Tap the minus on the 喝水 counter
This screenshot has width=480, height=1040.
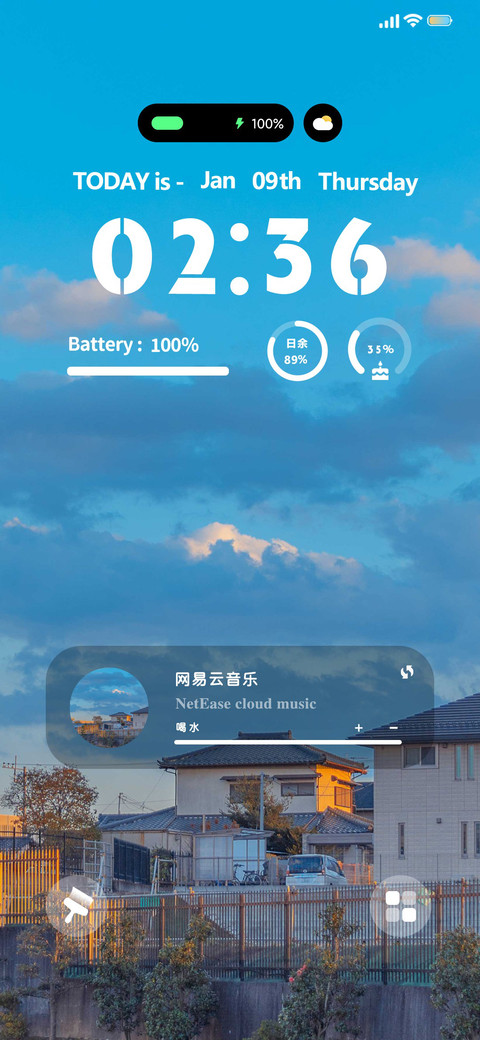point(394,728)
